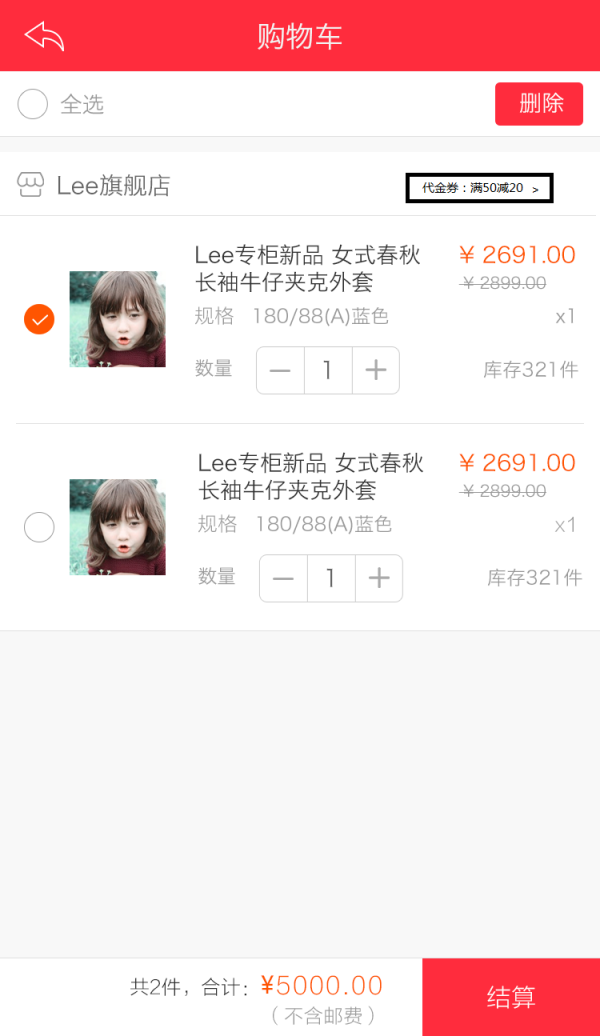600x1036 pixels.
Task: Decrease quantity of the checked jacket item
Action: [280, 370]
